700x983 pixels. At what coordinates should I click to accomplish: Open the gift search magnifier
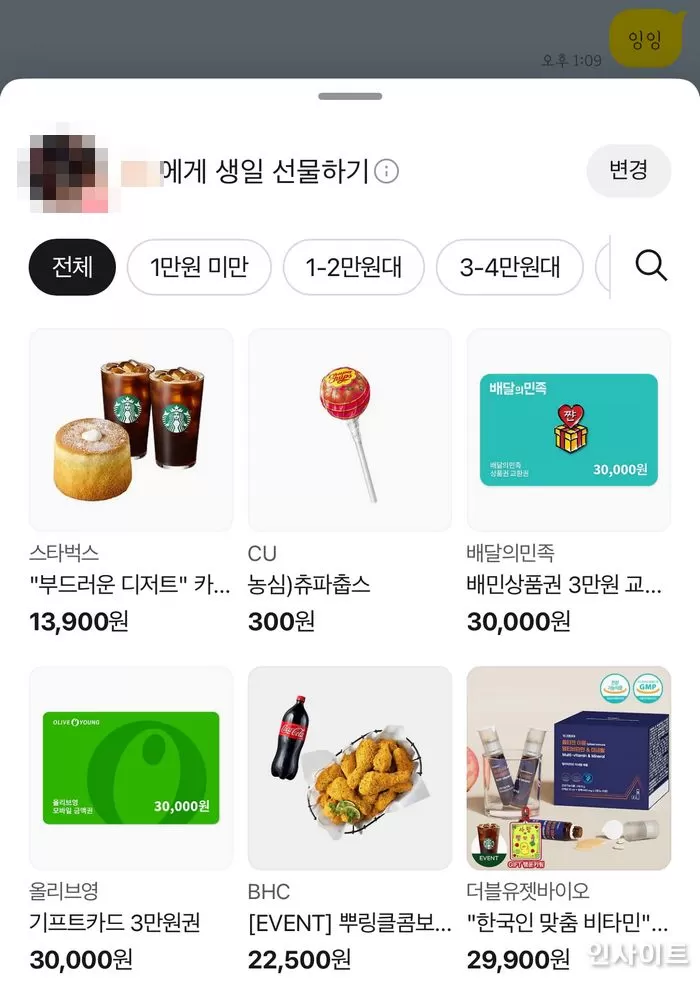tap(651, 266)
